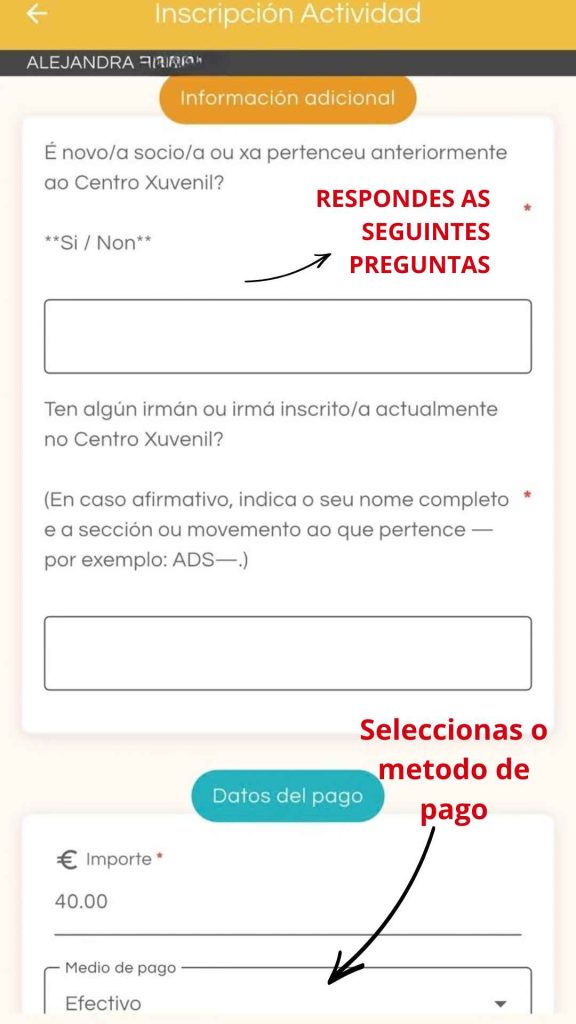This screenshot has height=1024, width=576.
Task: Tap the sibling name box below ADS example
Action: pos(287,653)
